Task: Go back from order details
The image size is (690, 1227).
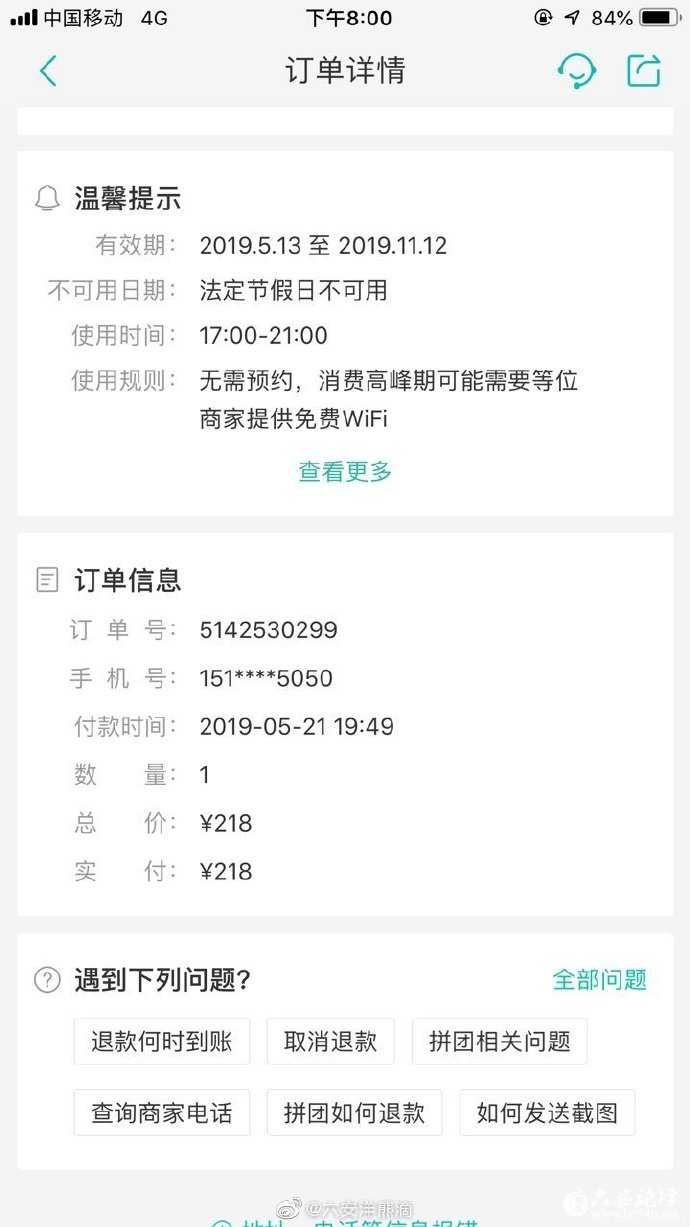Action: pyautogui.click(x=48, y=71)
